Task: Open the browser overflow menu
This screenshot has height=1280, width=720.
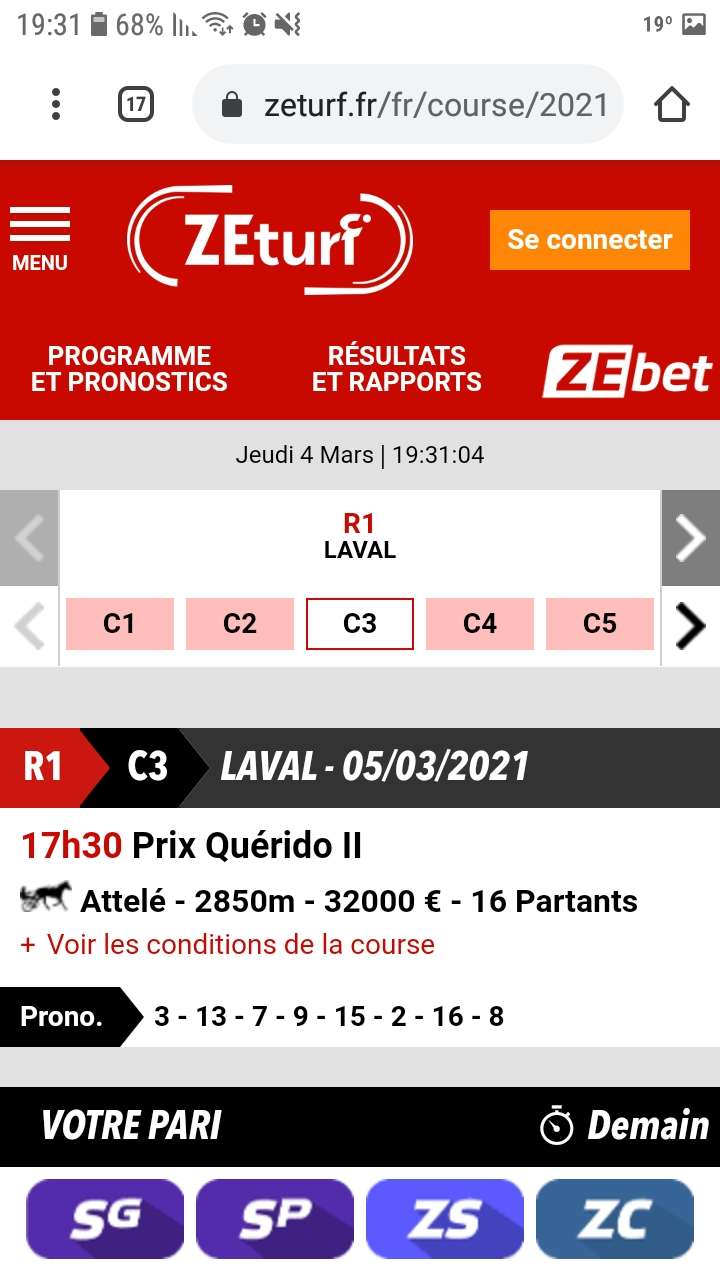Action: pyautogui.click(x=56, y=104)
